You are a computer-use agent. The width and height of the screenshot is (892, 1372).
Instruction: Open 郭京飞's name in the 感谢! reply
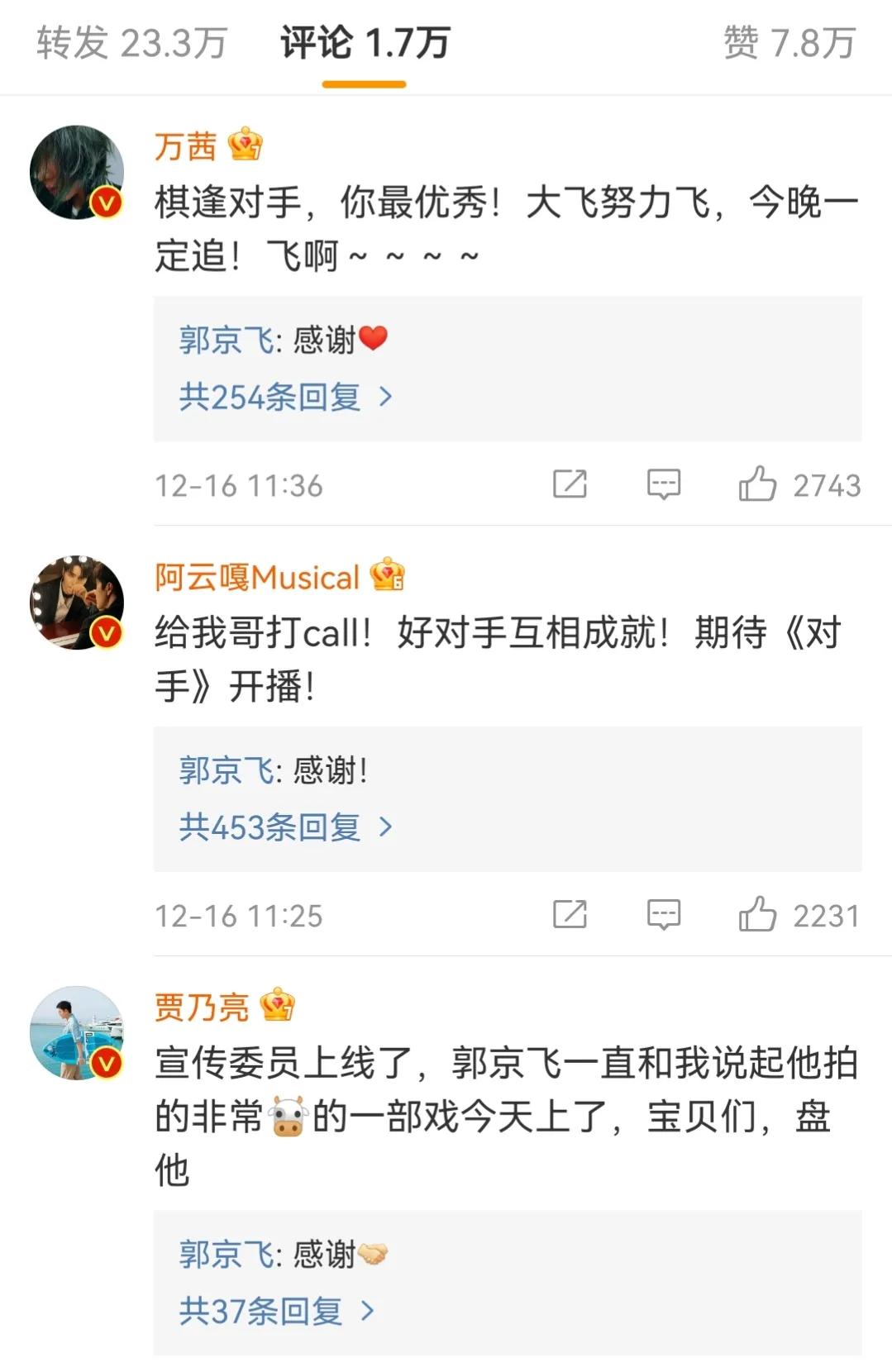227,771
